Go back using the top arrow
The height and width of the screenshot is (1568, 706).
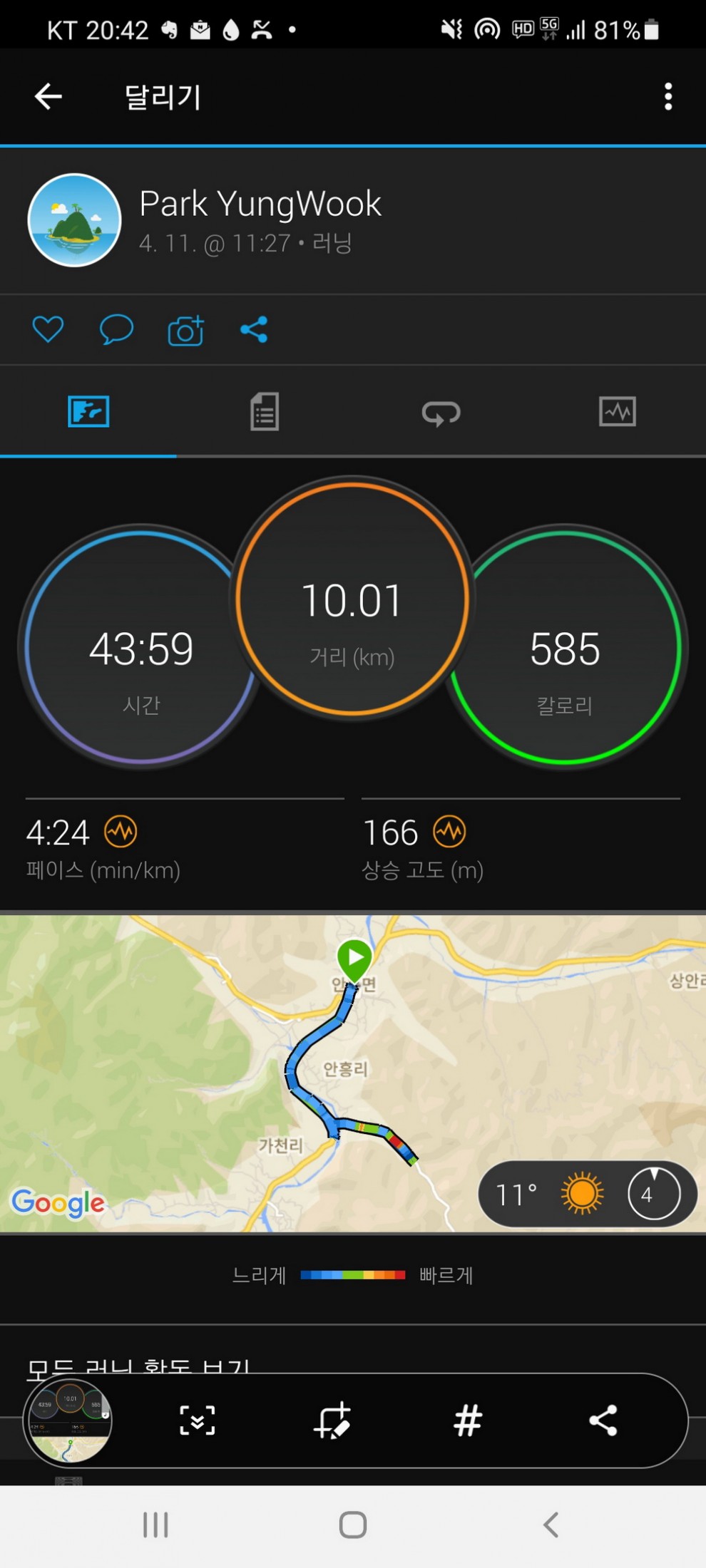pos(48,97)
